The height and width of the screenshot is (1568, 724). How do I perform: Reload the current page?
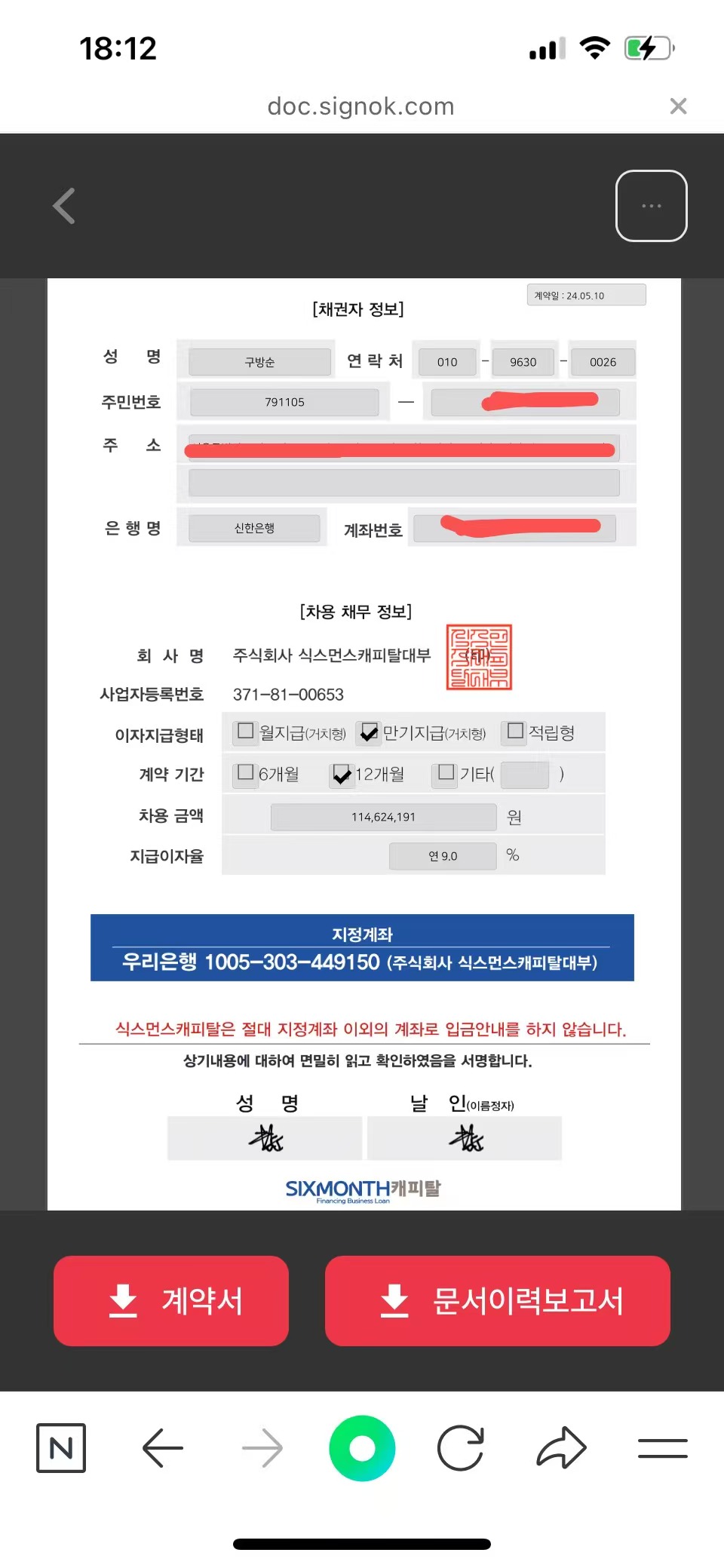pyautogui.click(x=461, y=1448)
